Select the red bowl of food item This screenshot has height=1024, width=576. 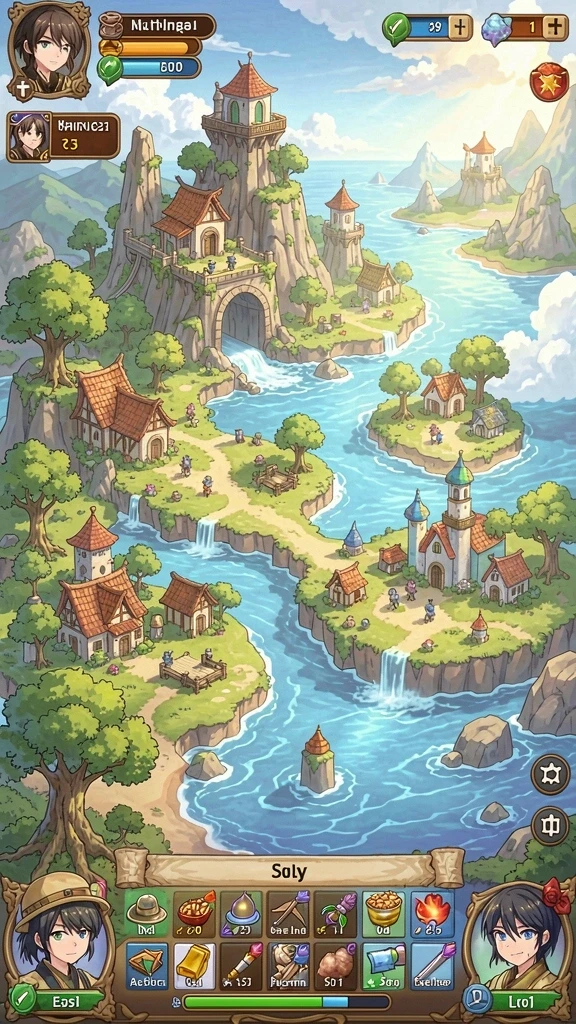[194, 914]
